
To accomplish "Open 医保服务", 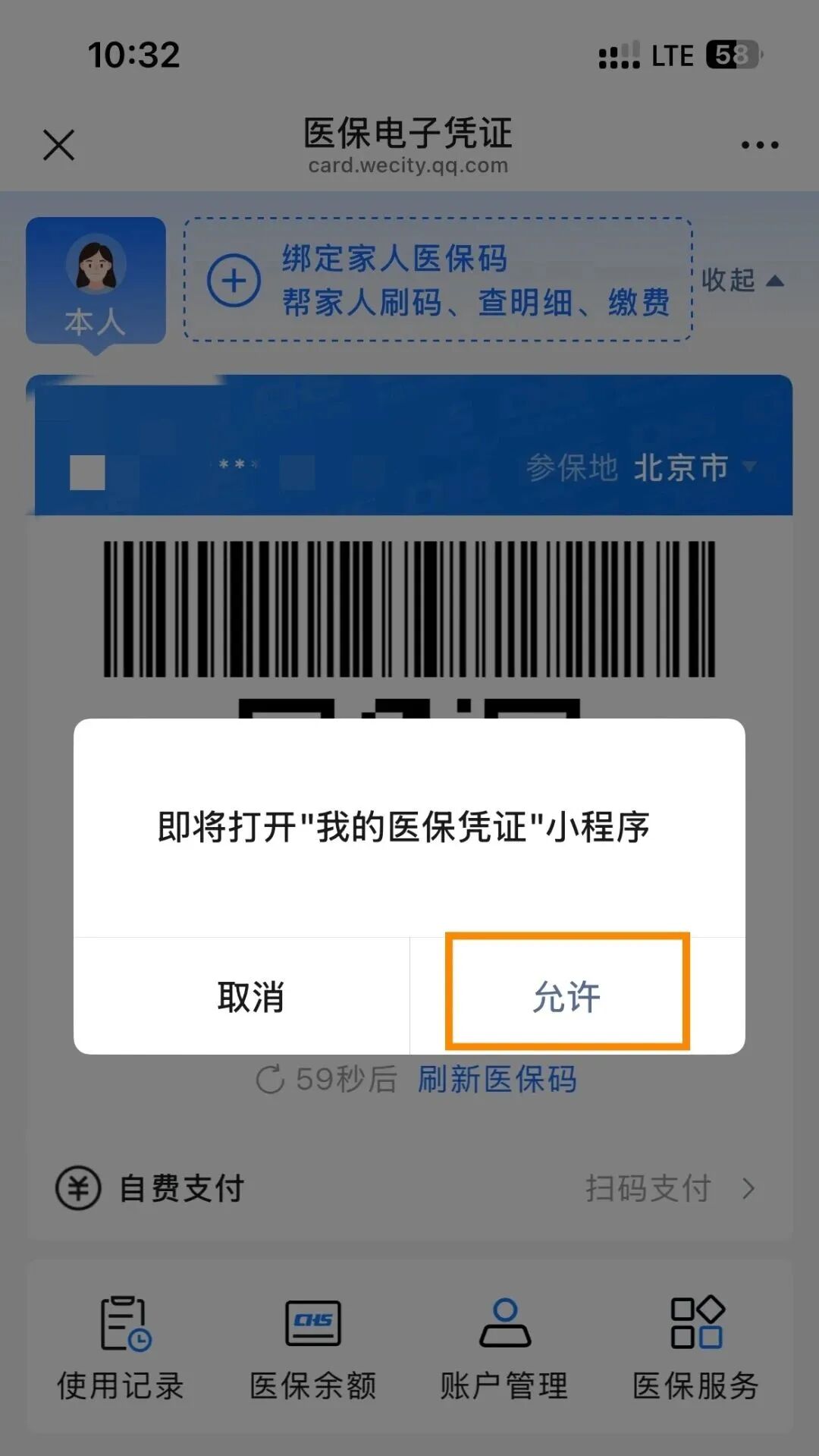I will (x=696, y=1348).
